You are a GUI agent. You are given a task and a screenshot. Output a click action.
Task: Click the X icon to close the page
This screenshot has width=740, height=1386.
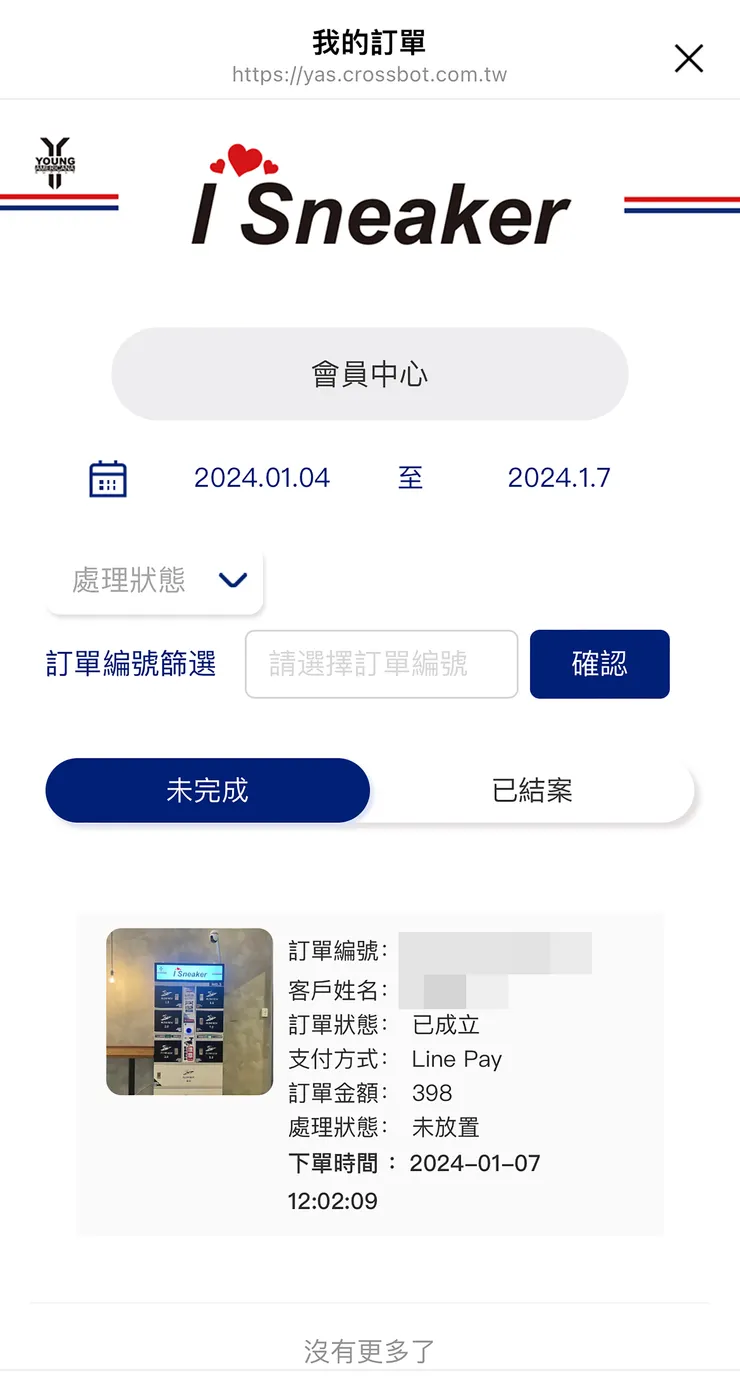click(689, 59)
